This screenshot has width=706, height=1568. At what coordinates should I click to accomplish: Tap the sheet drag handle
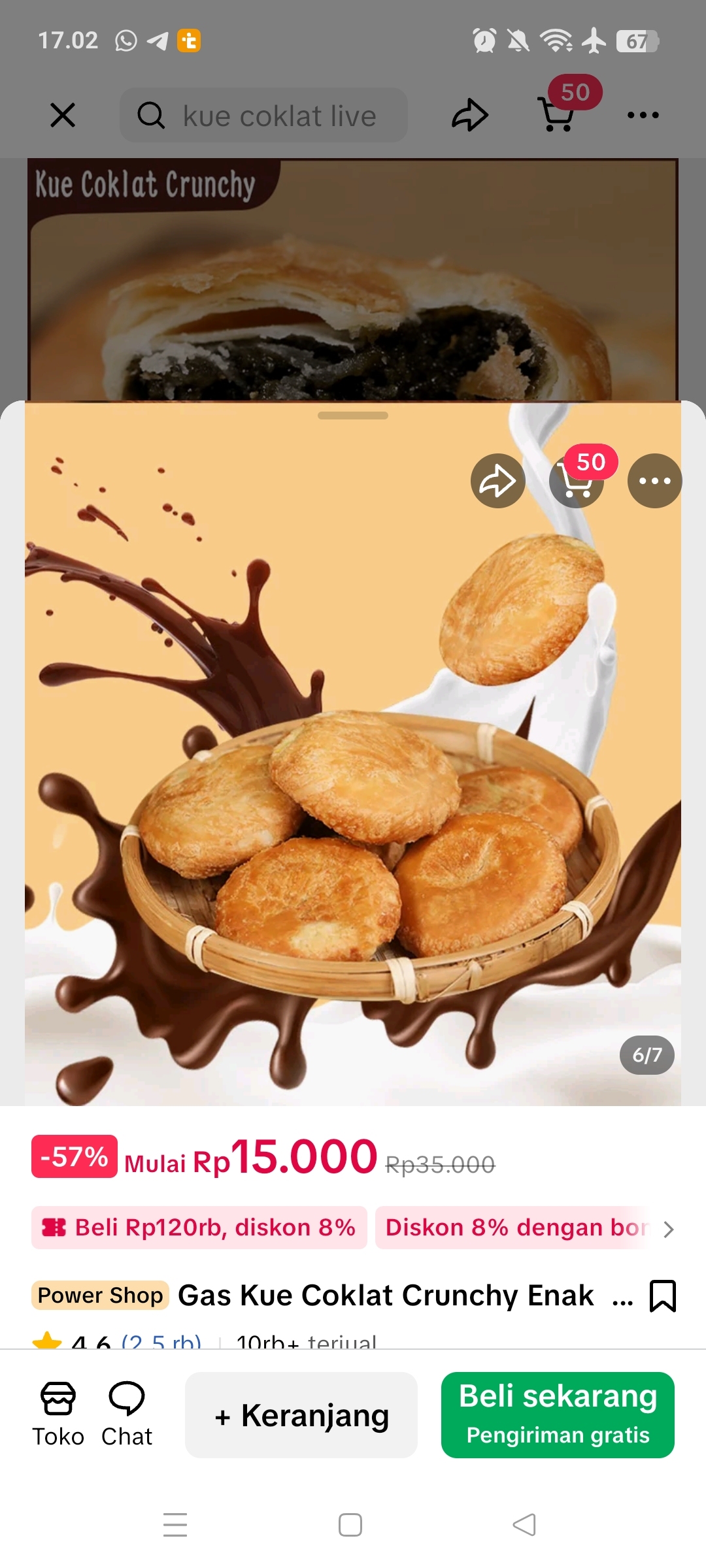tap(353, 416)
